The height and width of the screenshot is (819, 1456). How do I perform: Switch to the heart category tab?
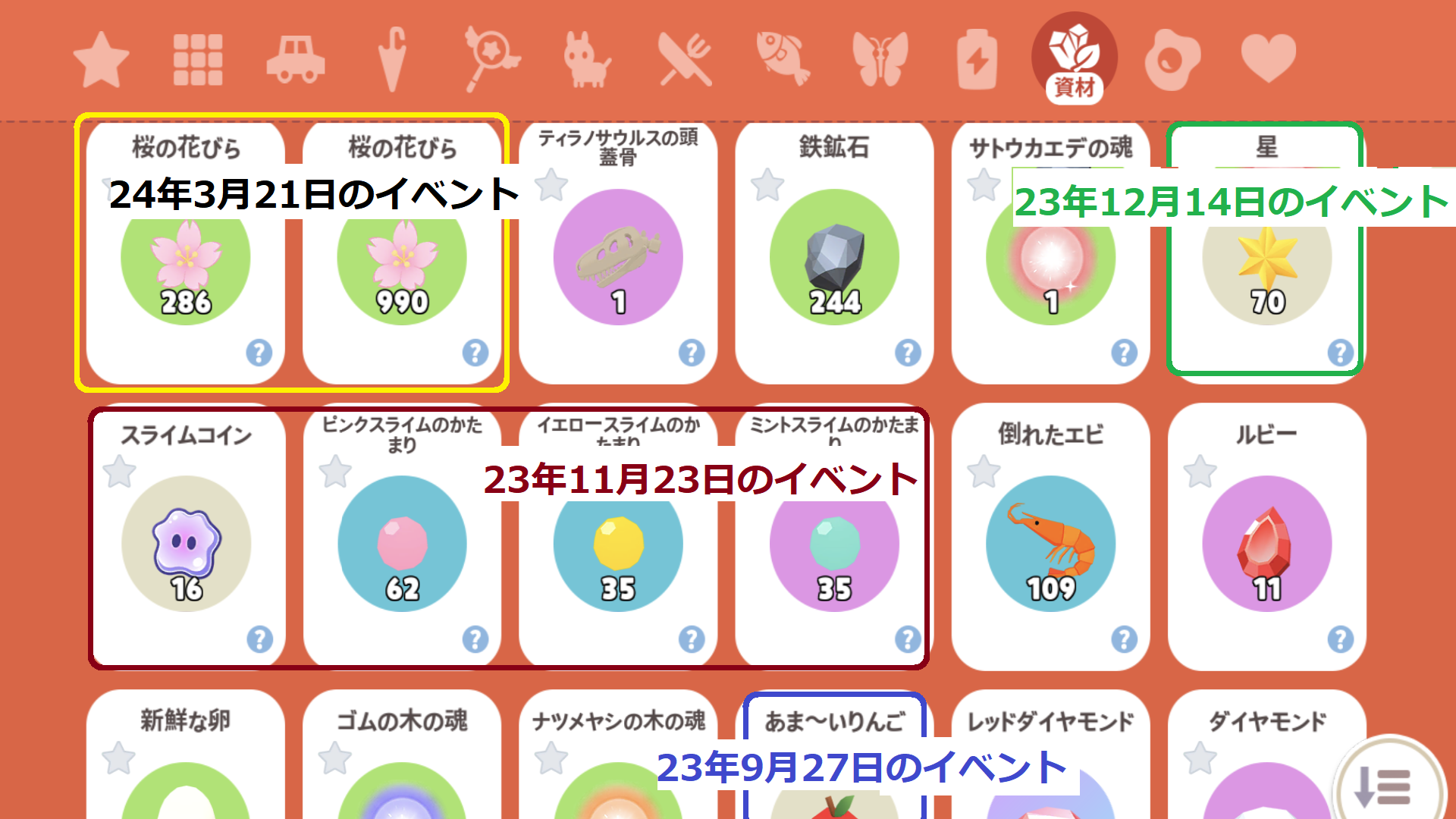point(1268,59)
